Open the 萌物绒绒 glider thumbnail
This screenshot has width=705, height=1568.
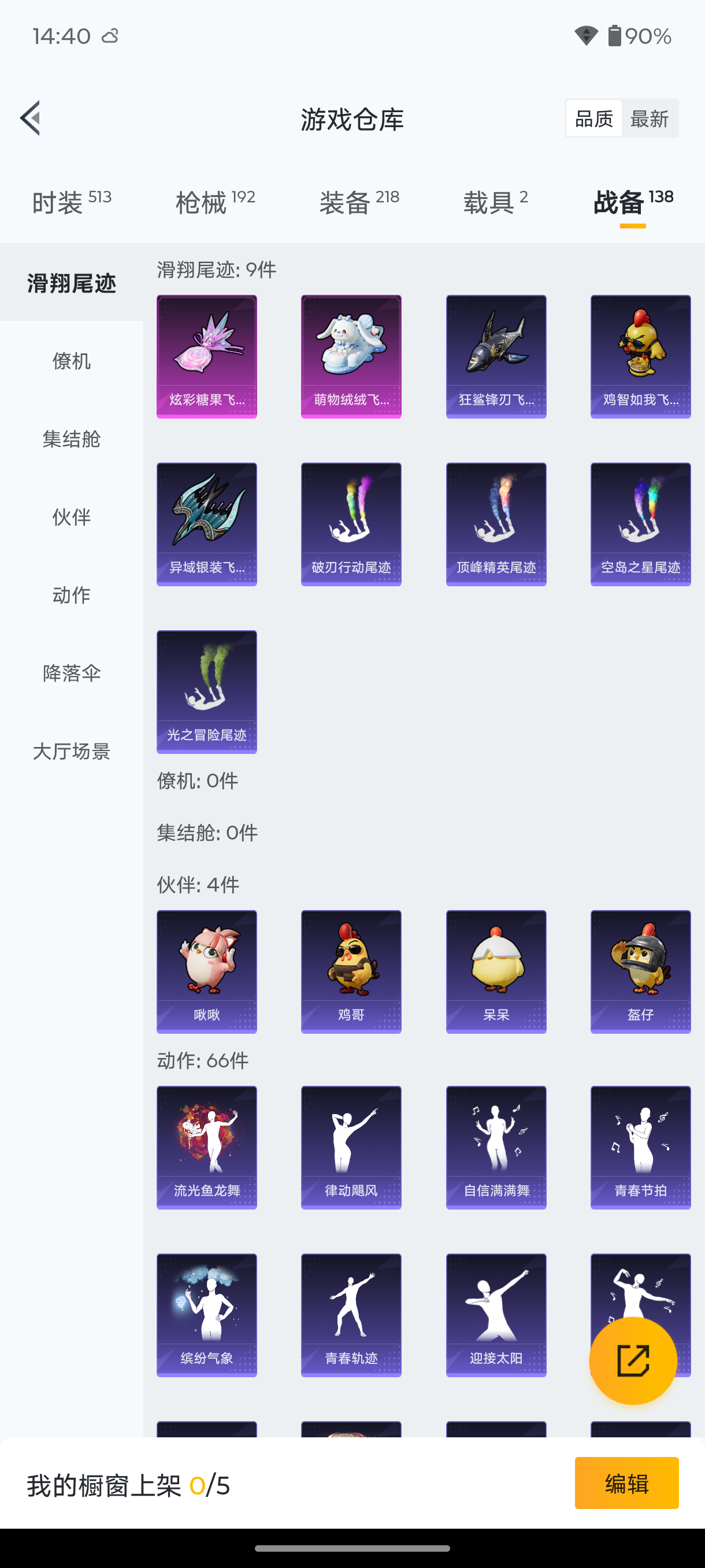point(350,356)
